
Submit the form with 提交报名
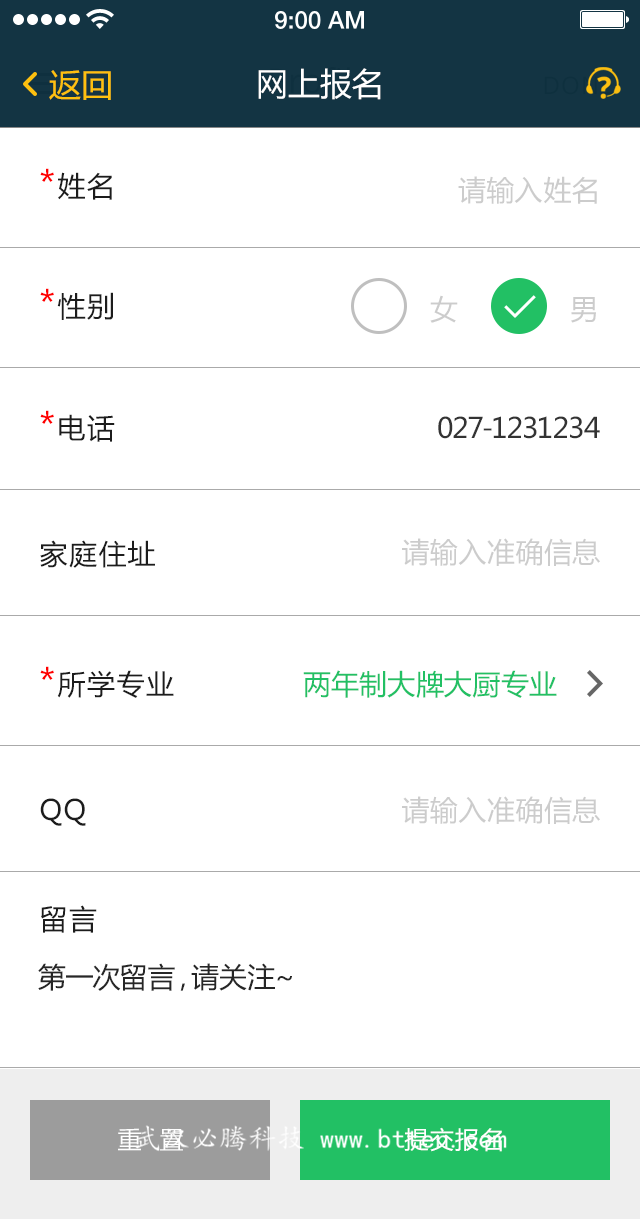(x=455, y=1140)
